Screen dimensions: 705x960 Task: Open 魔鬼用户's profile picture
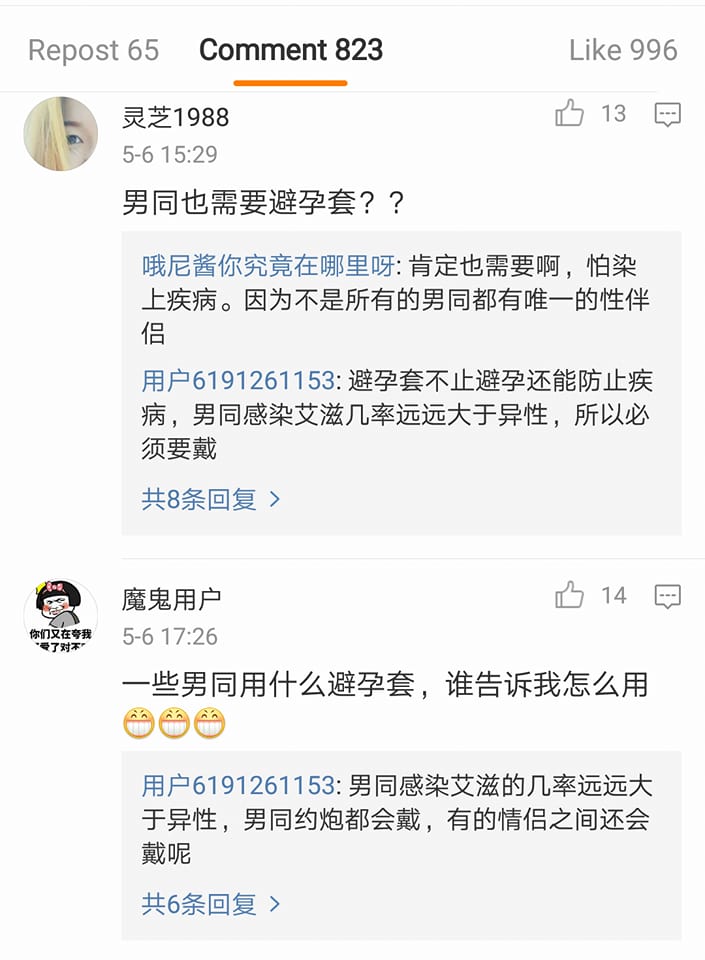61,616
